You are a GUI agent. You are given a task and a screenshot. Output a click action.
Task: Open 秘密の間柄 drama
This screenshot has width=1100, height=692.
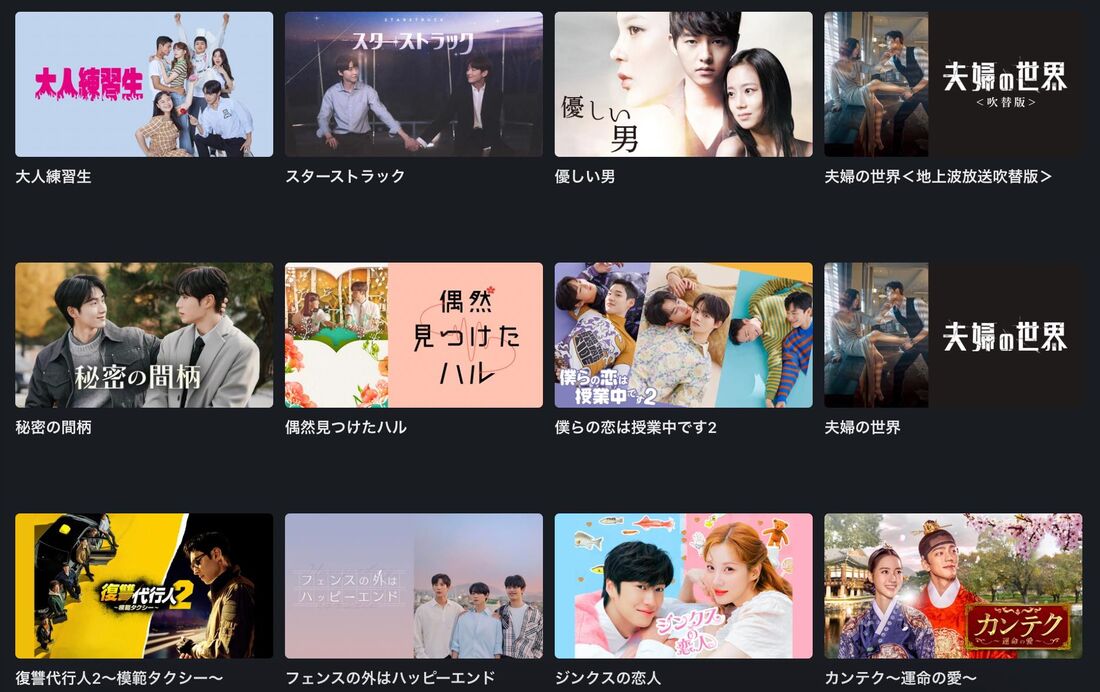(x=144, y=335)
